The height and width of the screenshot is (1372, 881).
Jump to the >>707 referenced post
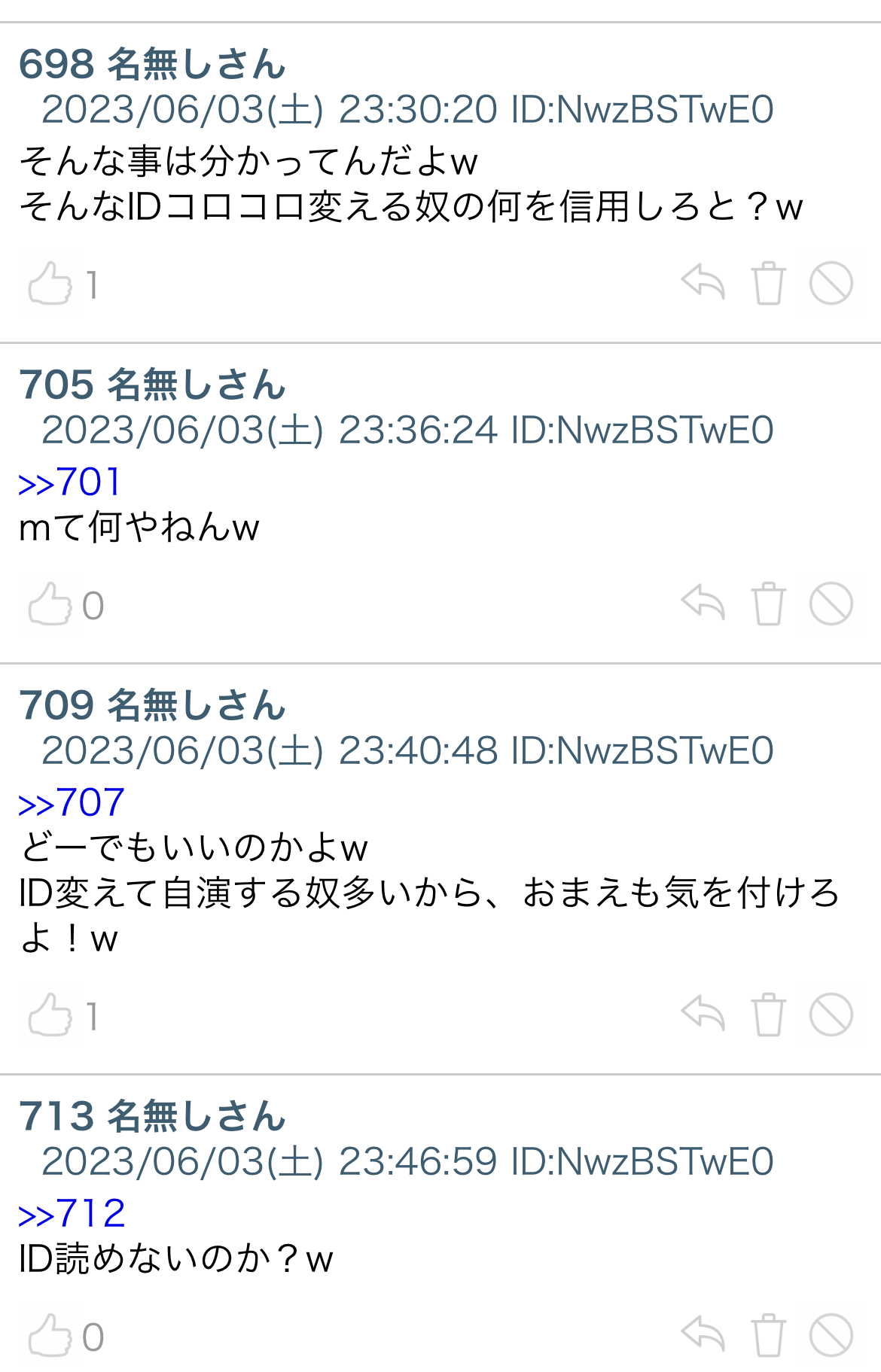72,802
